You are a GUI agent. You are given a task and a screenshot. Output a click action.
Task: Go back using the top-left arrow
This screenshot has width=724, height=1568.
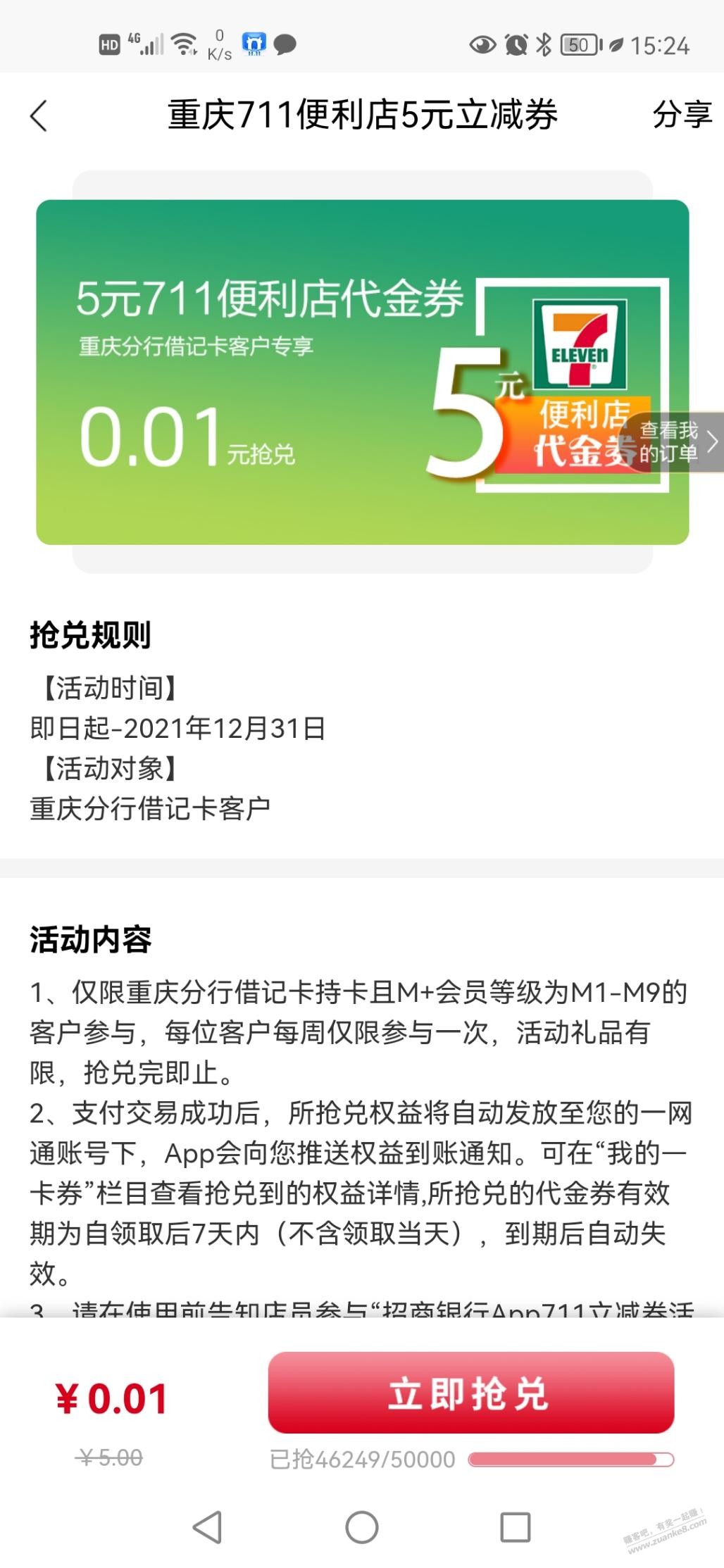click(39, 115)
